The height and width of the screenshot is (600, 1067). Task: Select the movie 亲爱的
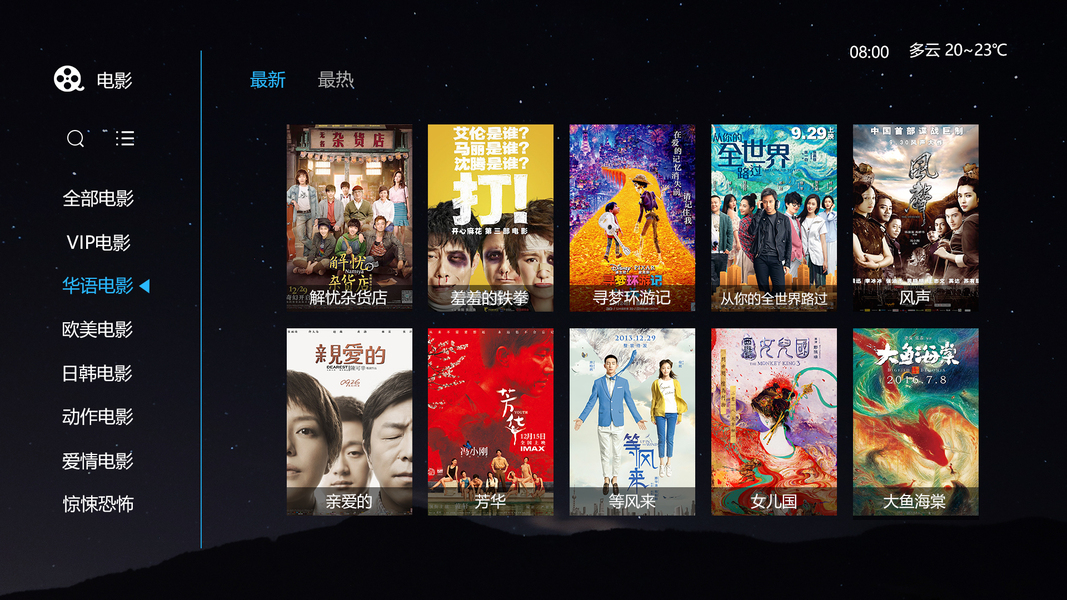[349, 421]
